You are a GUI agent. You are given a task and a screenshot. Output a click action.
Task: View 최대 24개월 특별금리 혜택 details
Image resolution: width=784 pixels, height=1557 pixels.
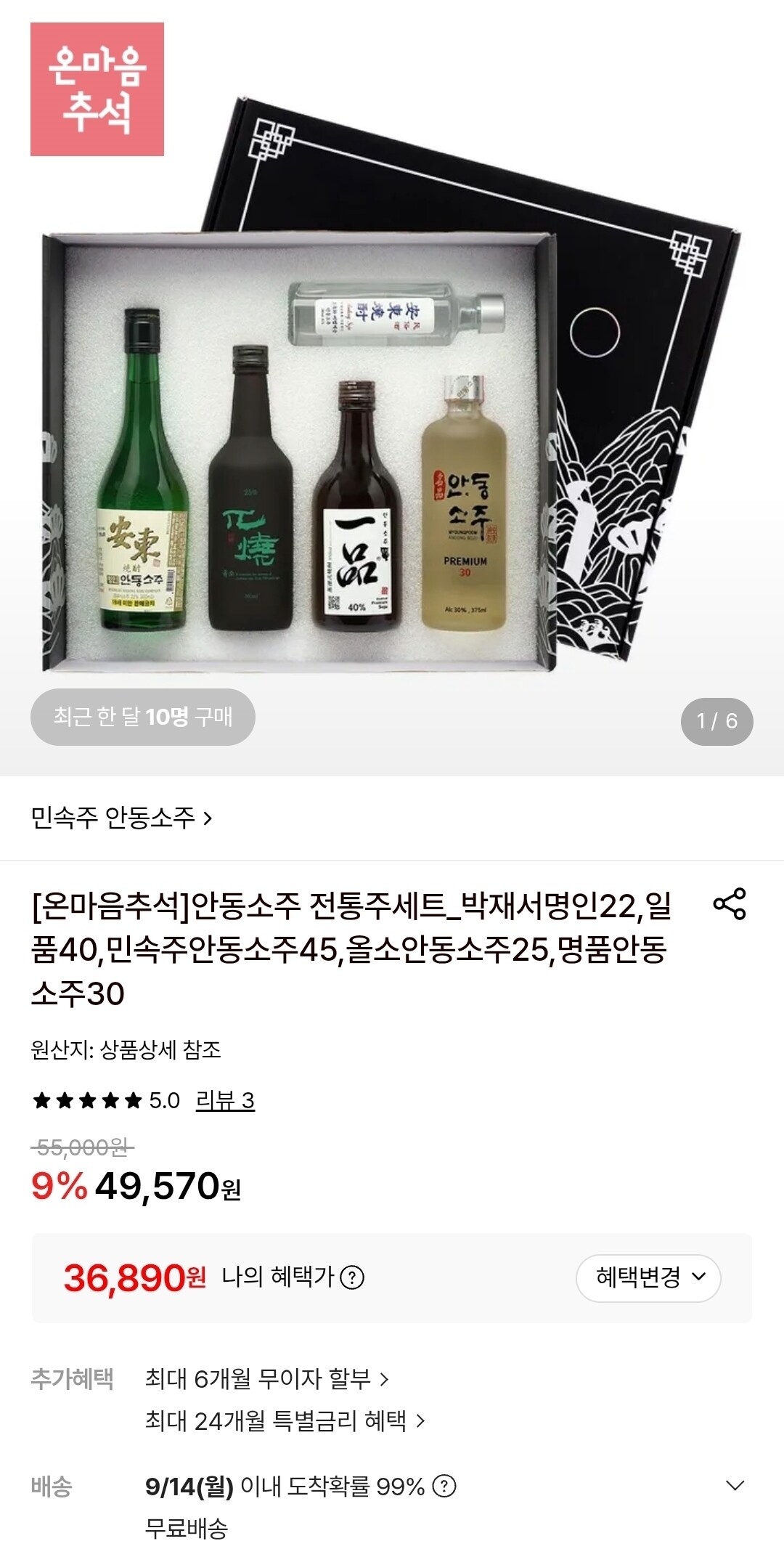point(285,1420)
